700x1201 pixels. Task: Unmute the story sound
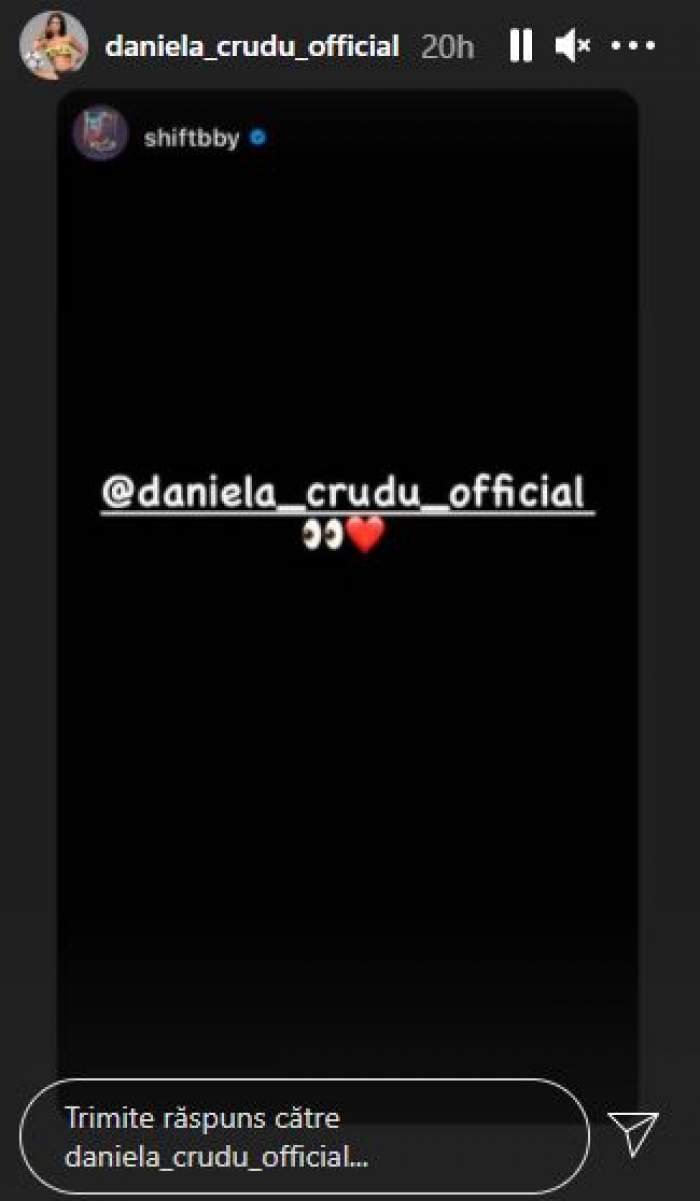[x=573, y=46]
